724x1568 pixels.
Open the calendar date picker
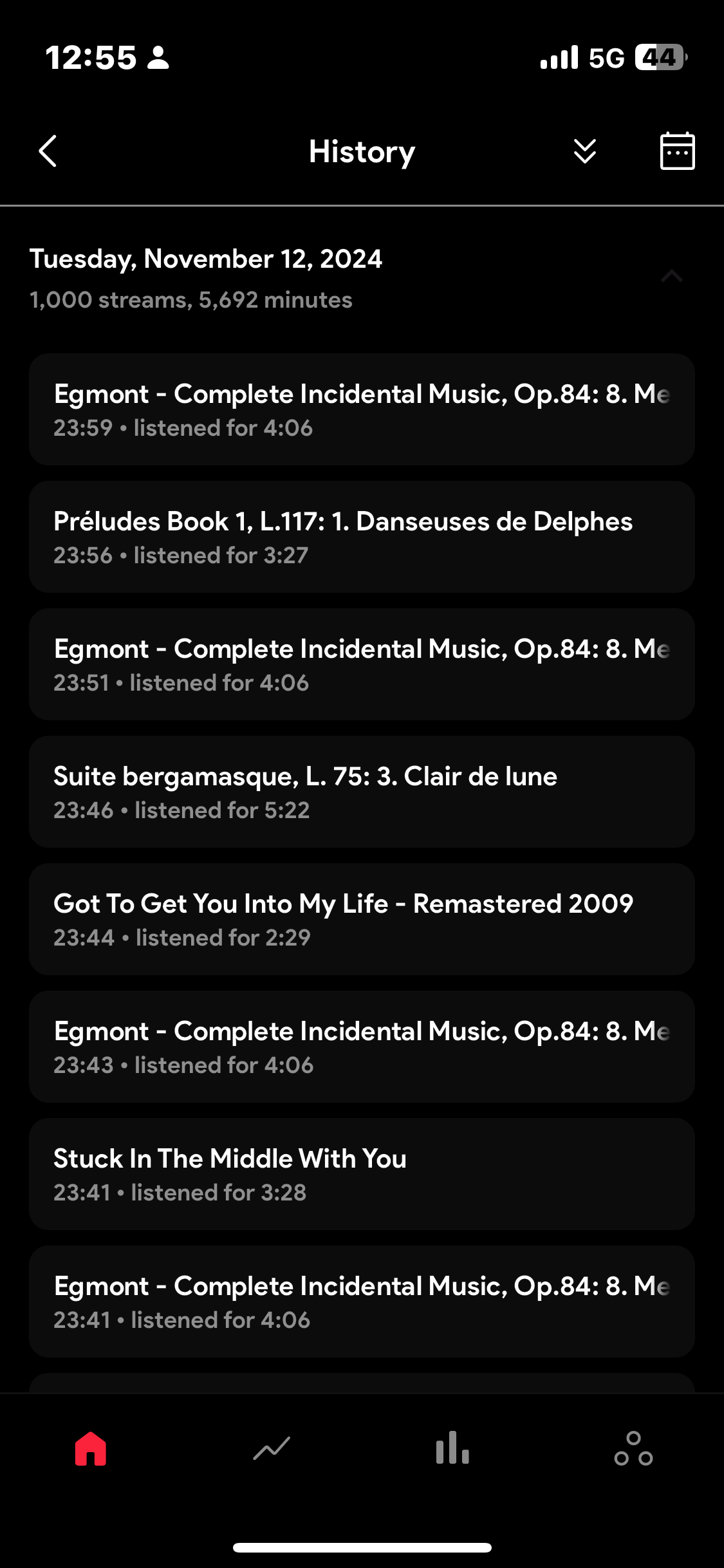[x=677, y=151]
